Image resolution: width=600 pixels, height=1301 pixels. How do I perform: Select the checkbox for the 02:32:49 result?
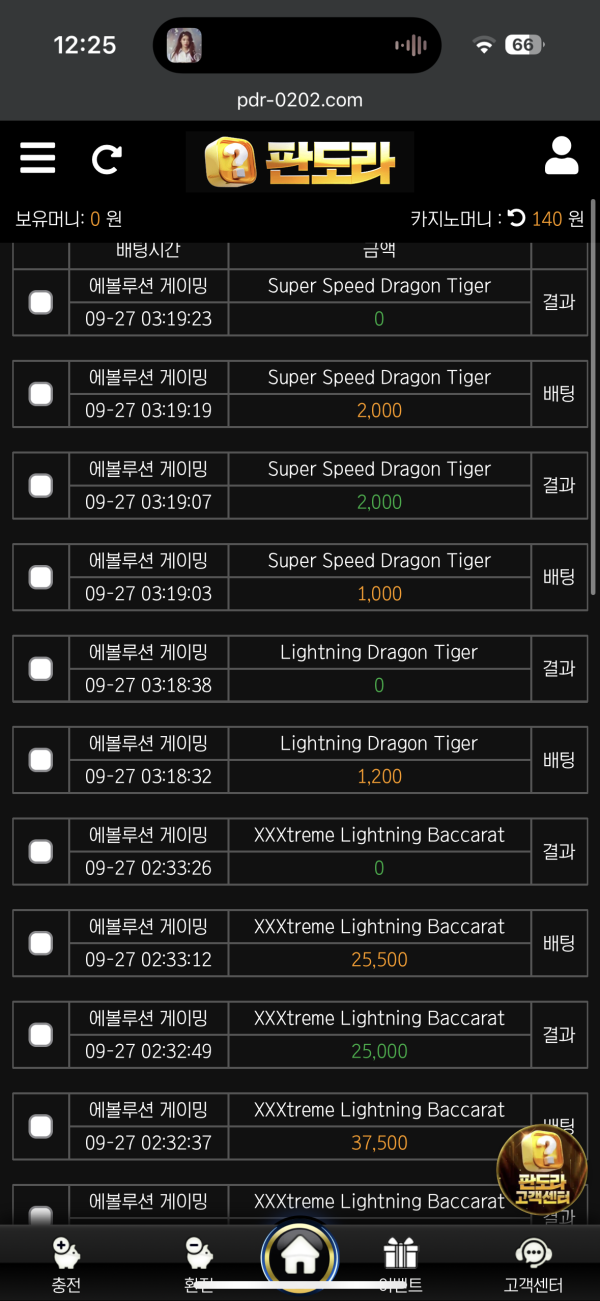[x=41, y=1034]
